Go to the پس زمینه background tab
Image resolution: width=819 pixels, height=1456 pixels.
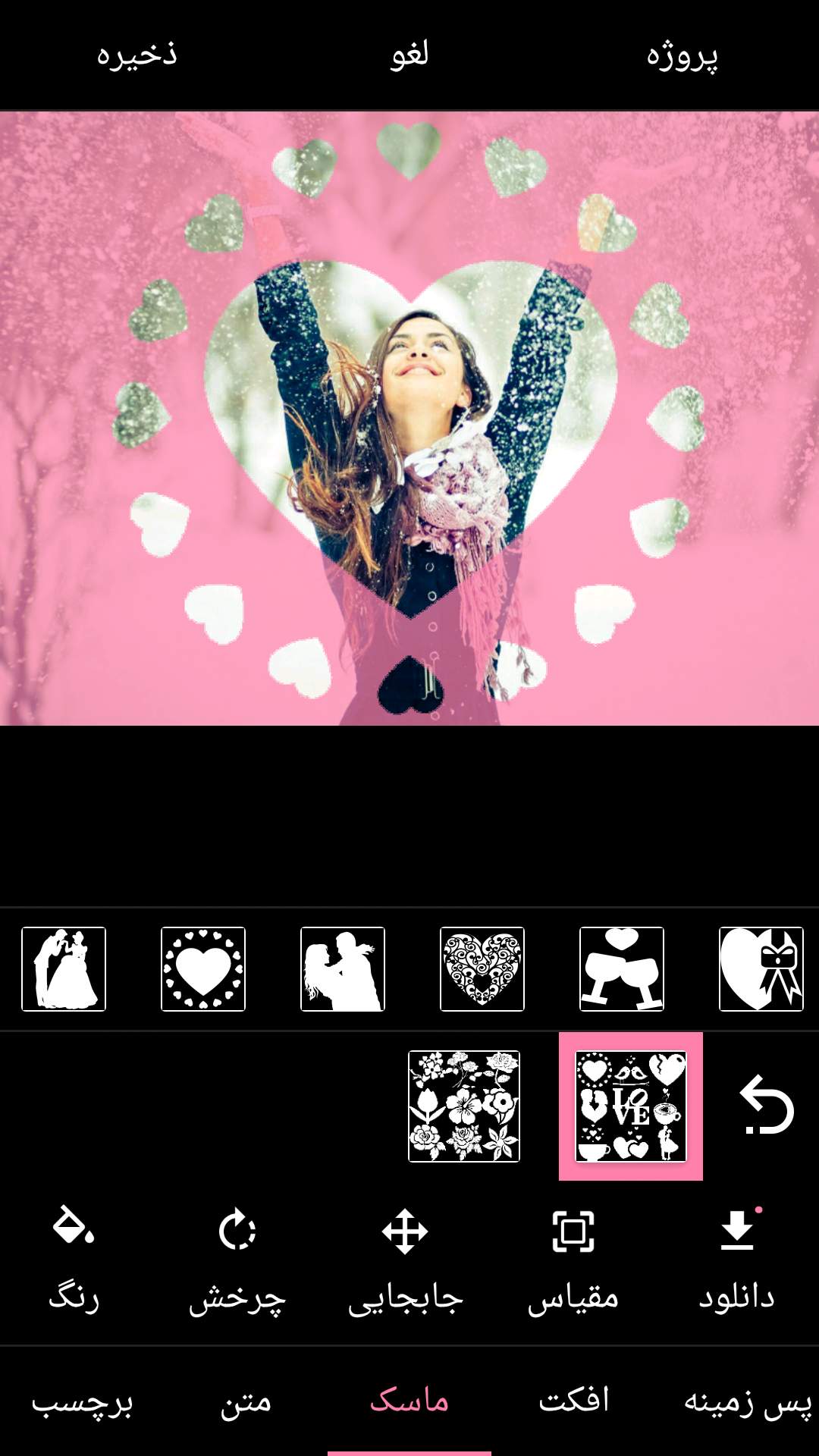click(748, 1401)
